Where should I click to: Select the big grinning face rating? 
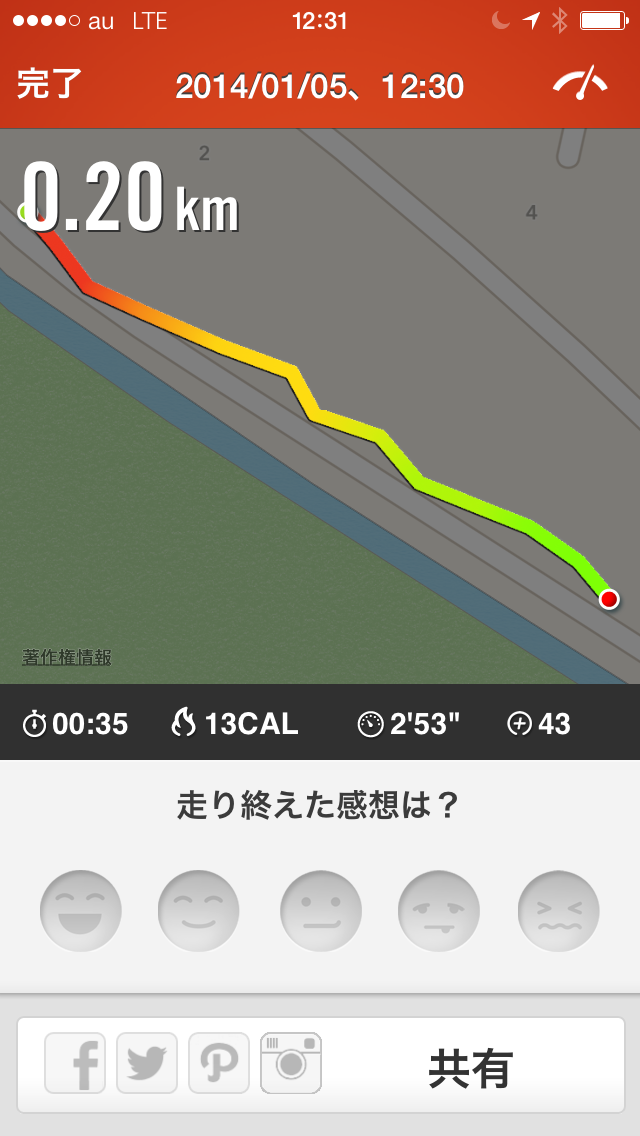[81, 911]
